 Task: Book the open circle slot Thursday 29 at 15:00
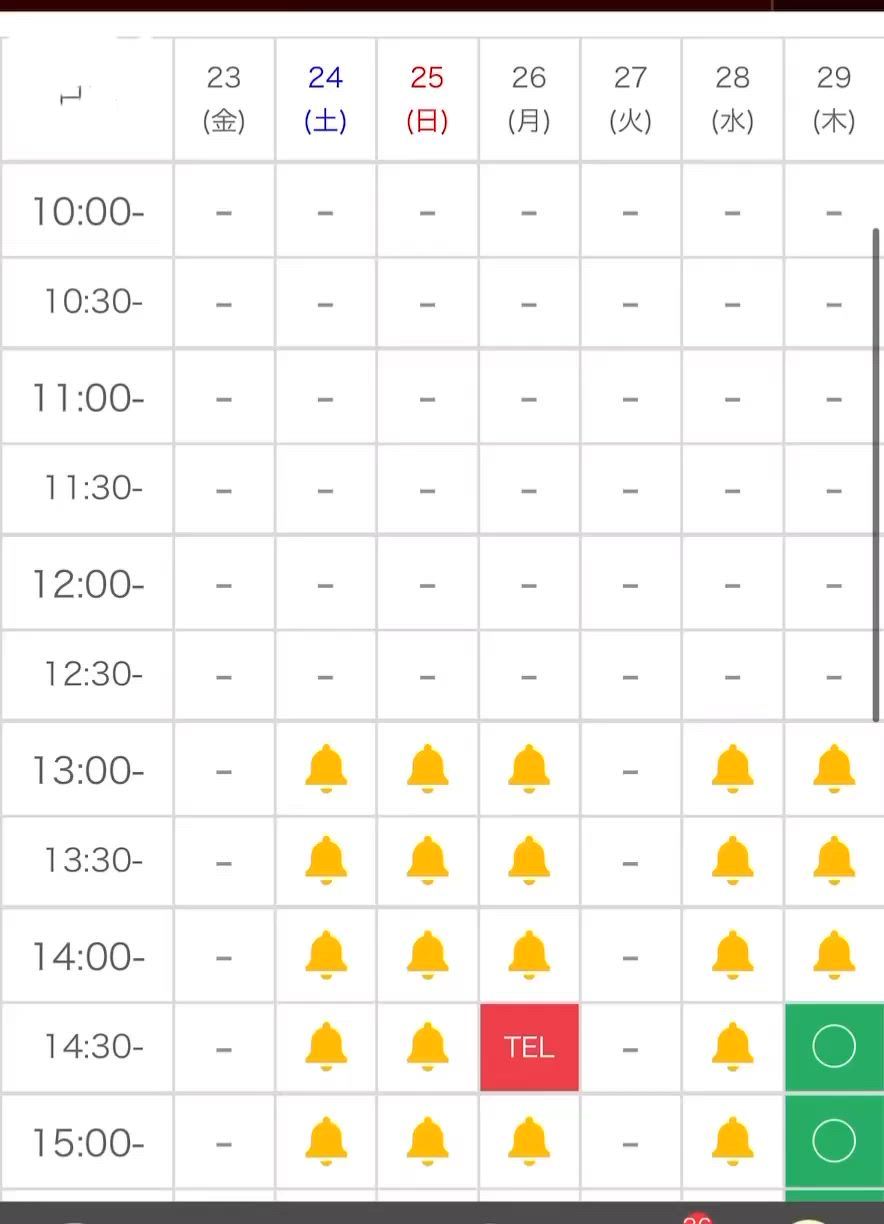point(834,1141)
